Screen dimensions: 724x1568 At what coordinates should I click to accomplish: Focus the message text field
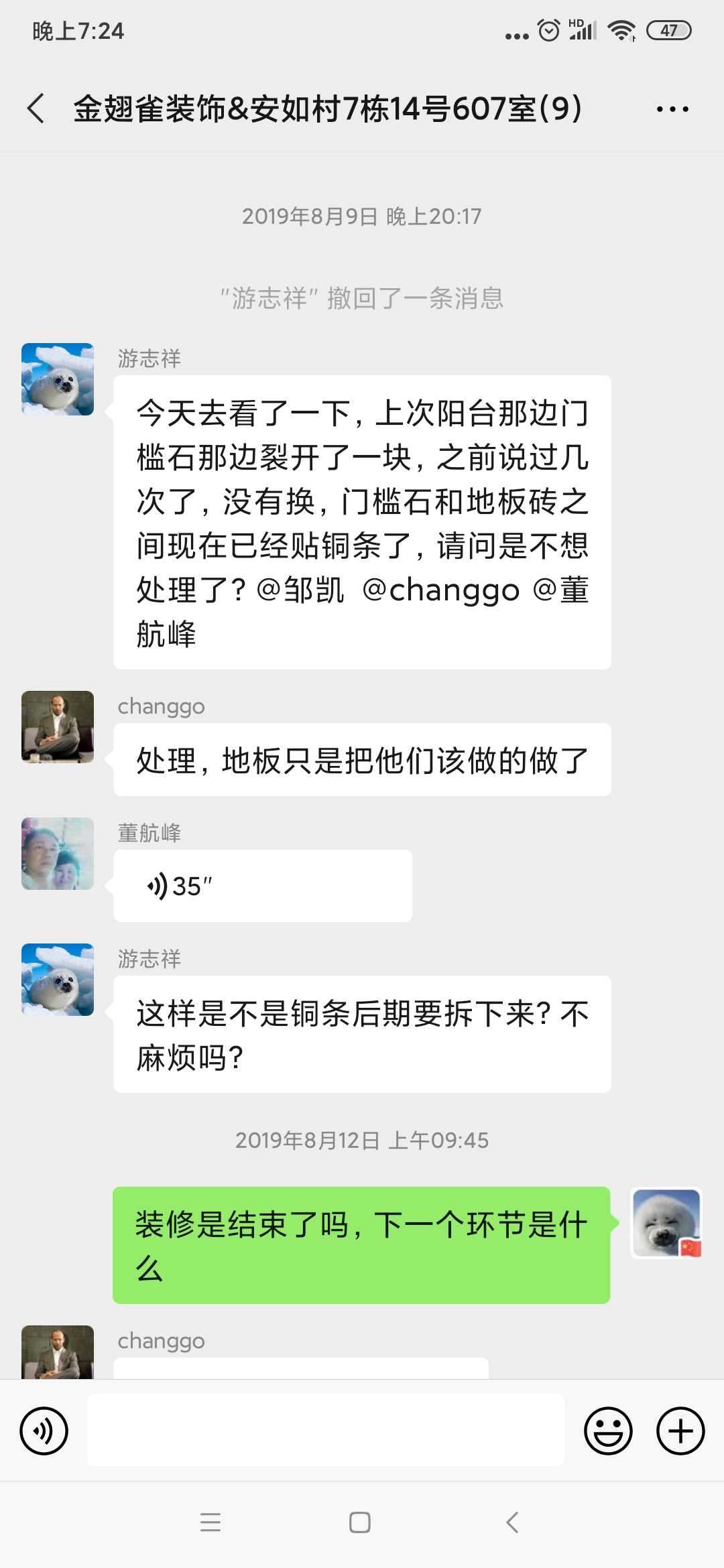pyautogui.click(x=326, y=1430)
